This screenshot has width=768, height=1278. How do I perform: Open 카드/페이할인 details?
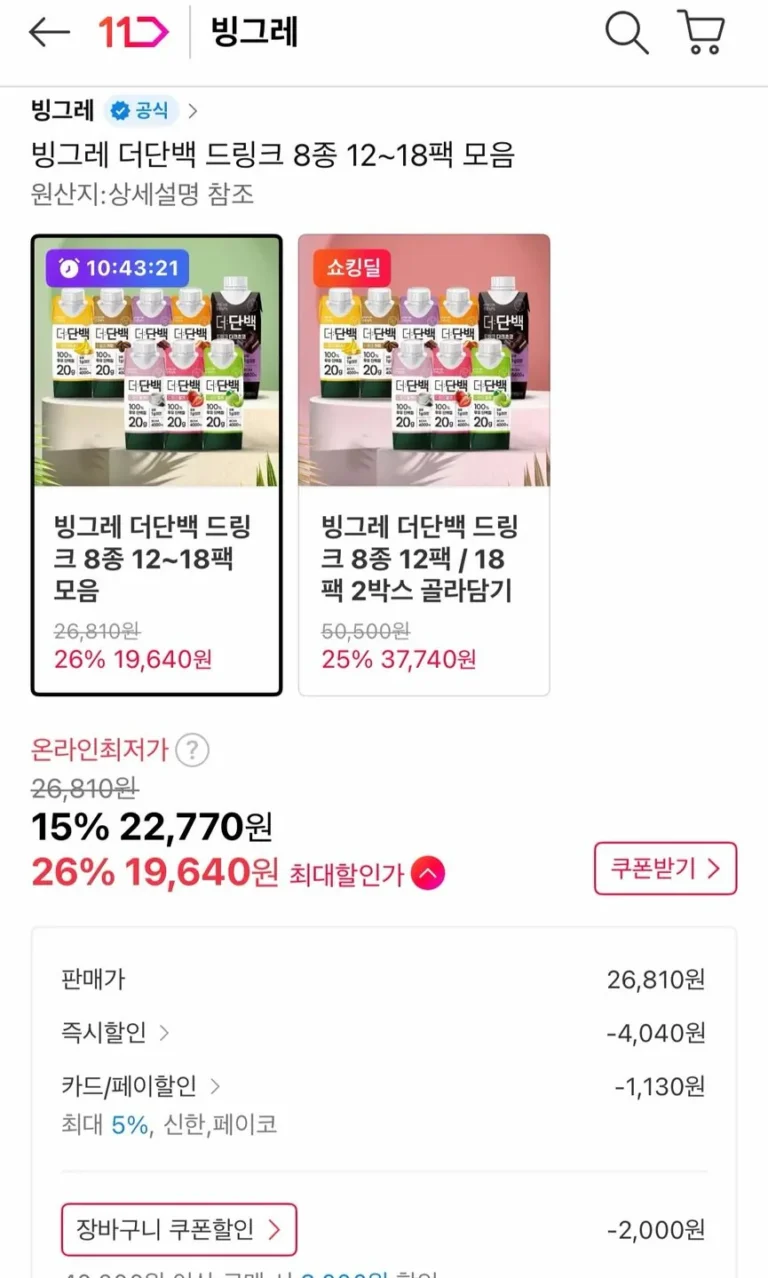click(140, 1086)
